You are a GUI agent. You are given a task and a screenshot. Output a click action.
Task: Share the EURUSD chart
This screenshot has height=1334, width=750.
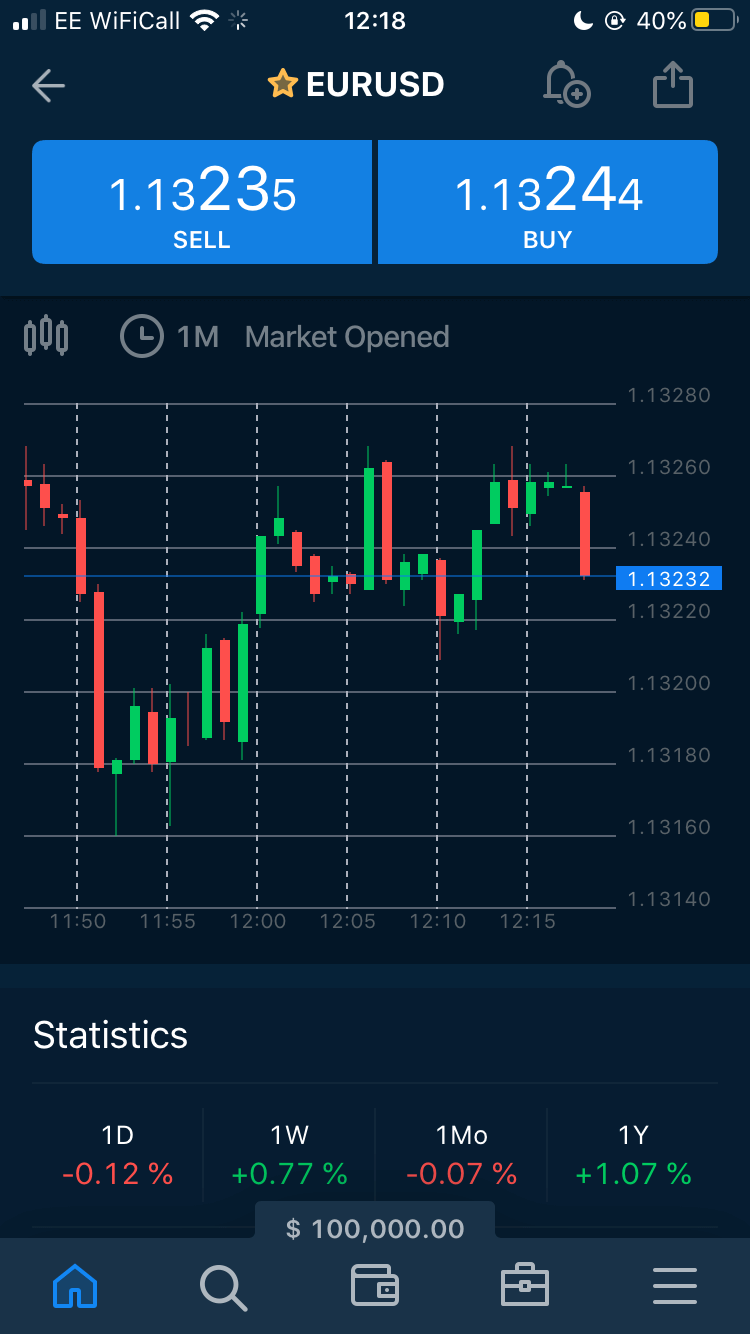pyautogui.click(x=673, y=85)
